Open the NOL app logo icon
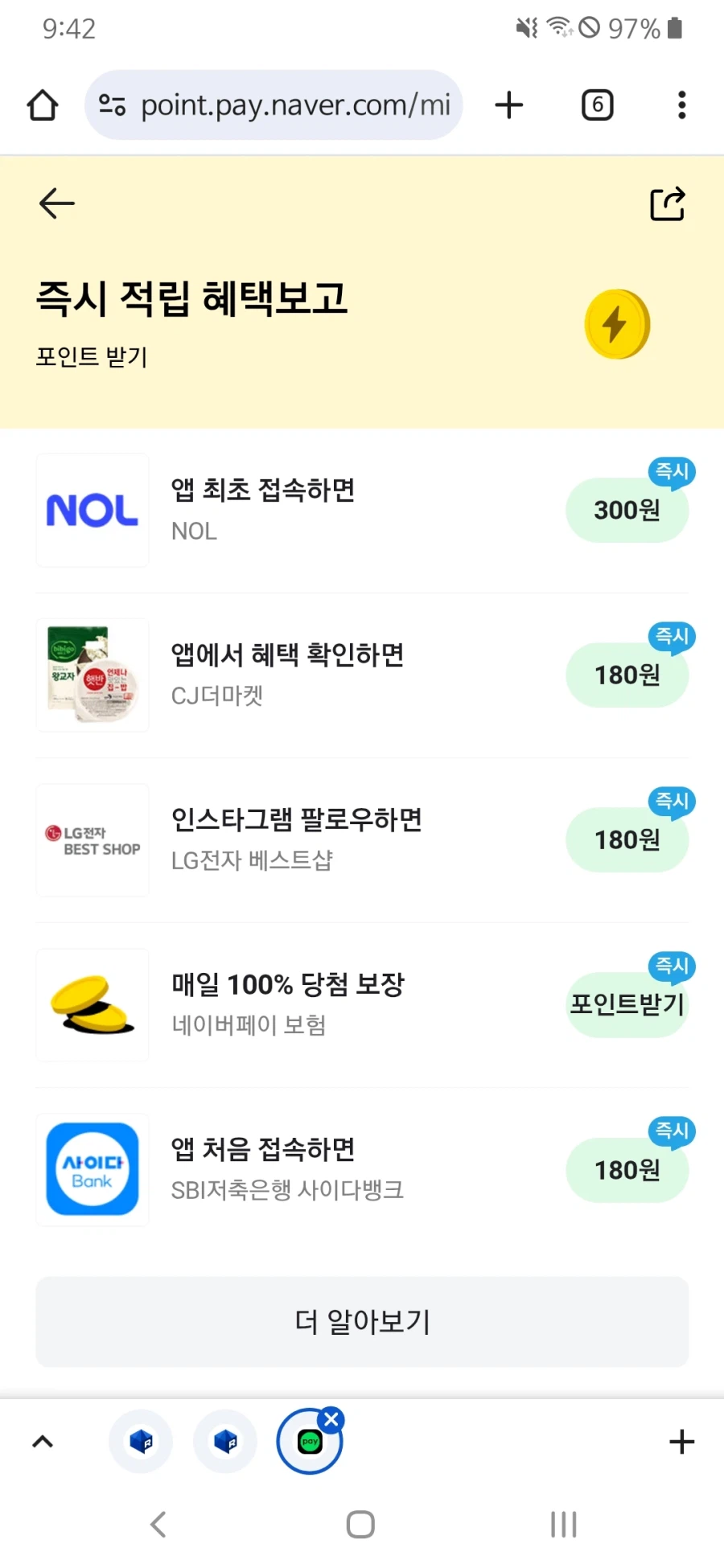 [92, 510]
